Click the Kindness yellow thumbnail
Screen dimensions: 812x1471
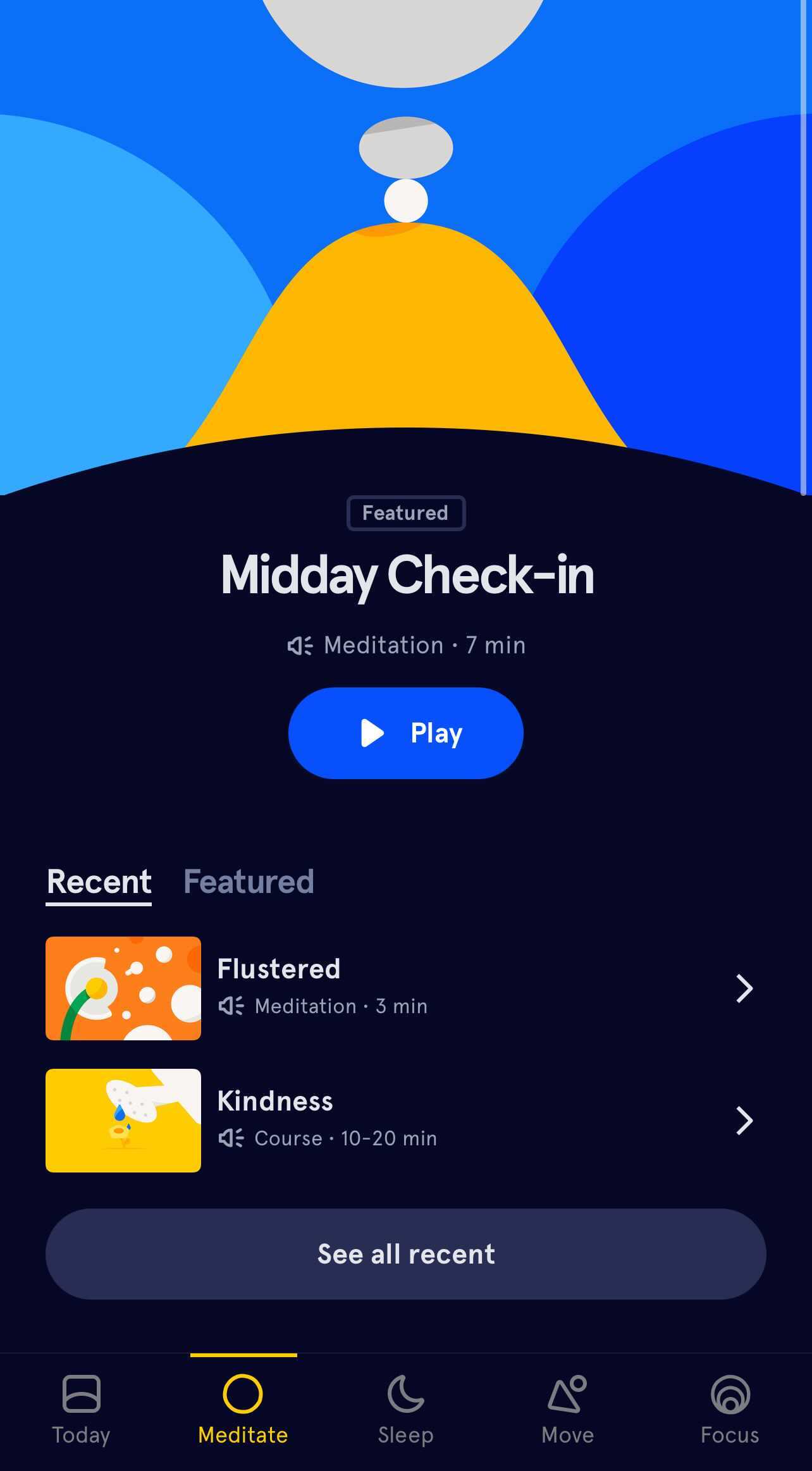tap(123, 1120)
